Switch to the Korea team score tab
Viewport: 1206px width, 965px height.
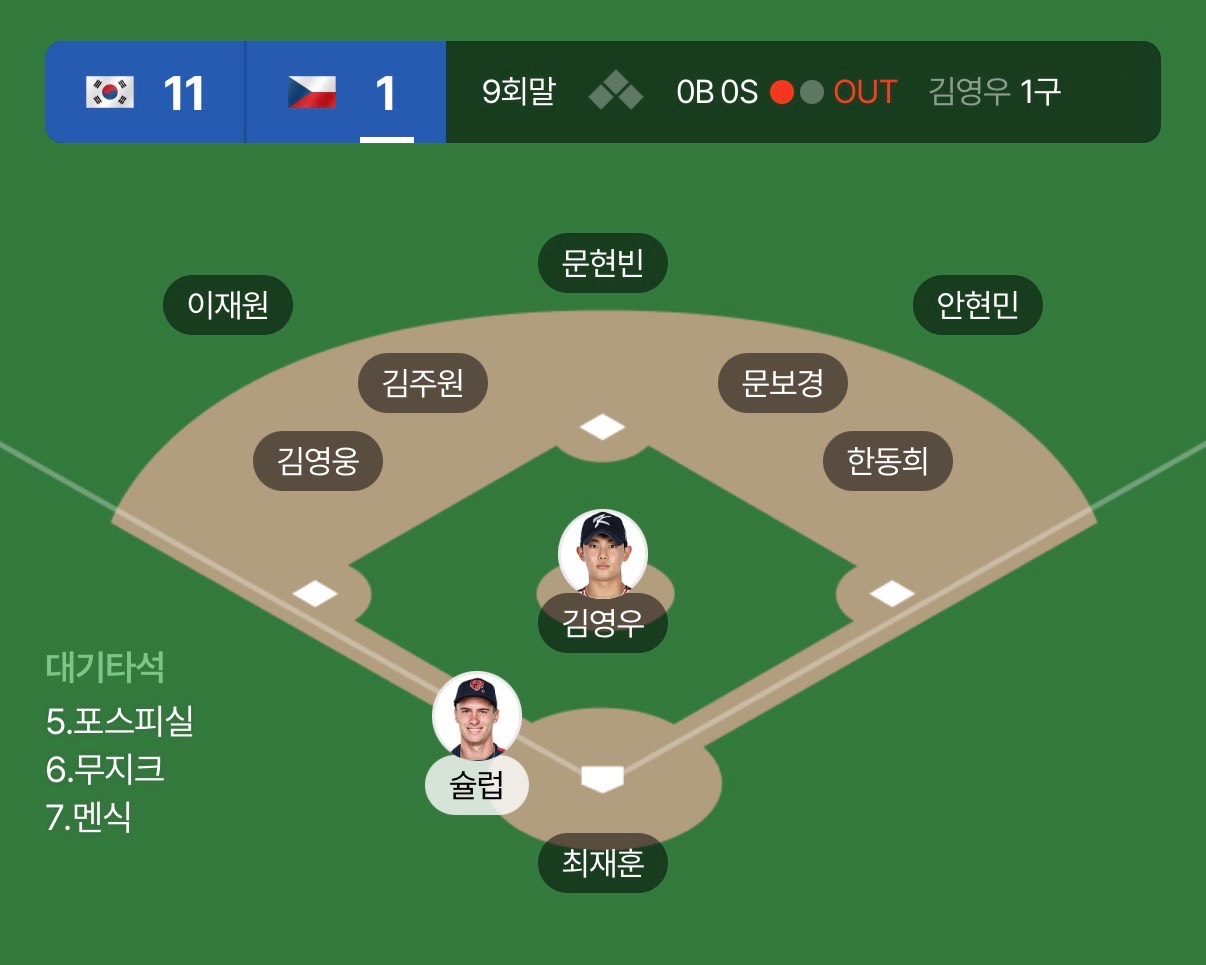[145, 92]
